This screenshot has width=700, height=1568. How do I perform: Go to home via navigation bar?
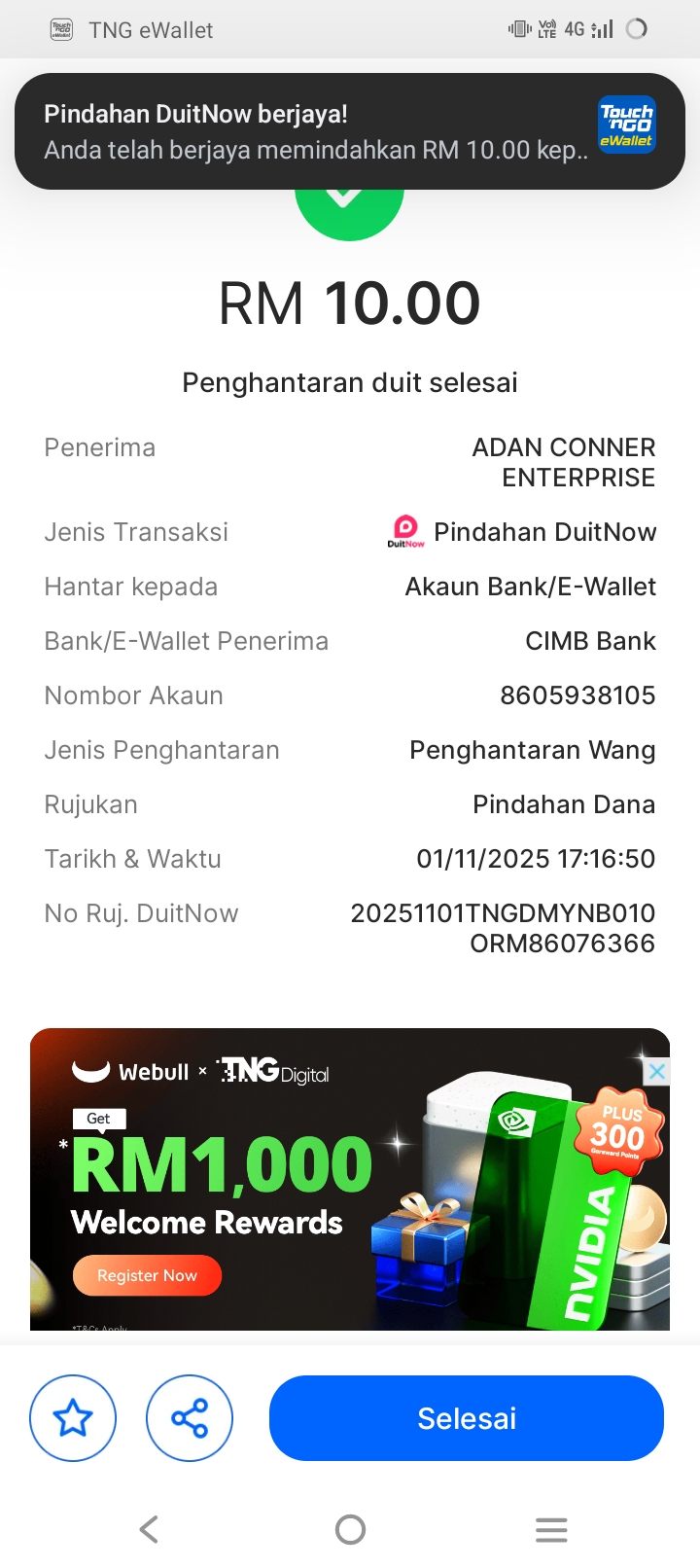pyautogui.click(x=350, y=1529)
